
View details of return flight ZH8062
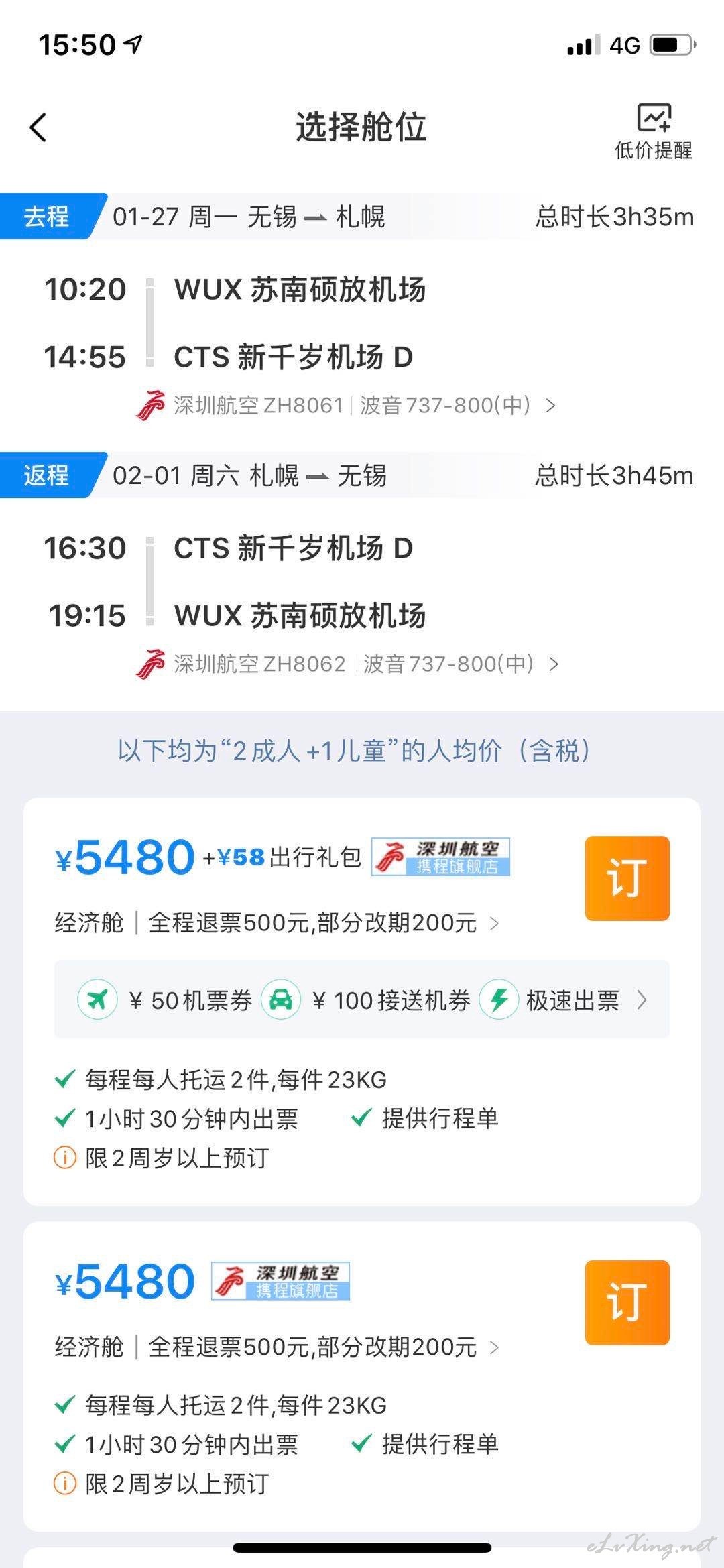point(347,664)
